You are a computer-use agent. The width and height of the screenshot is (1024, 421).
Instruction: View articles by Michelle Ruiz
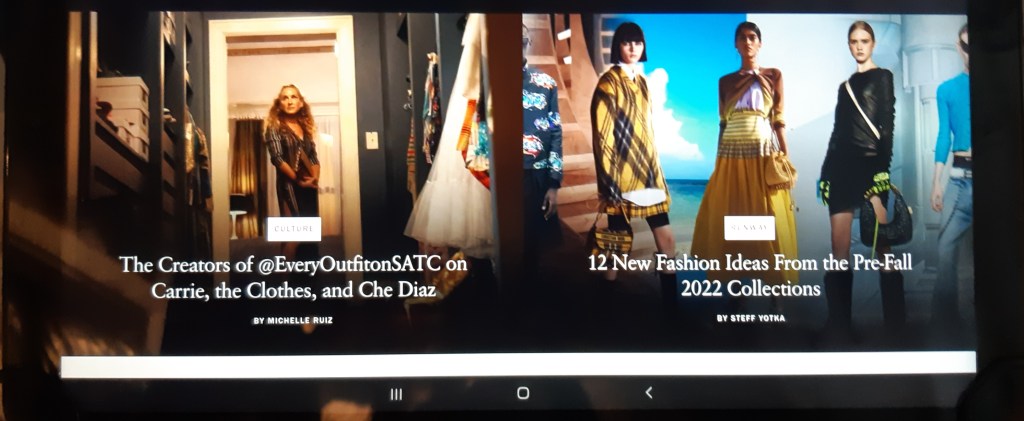[292, 321]
